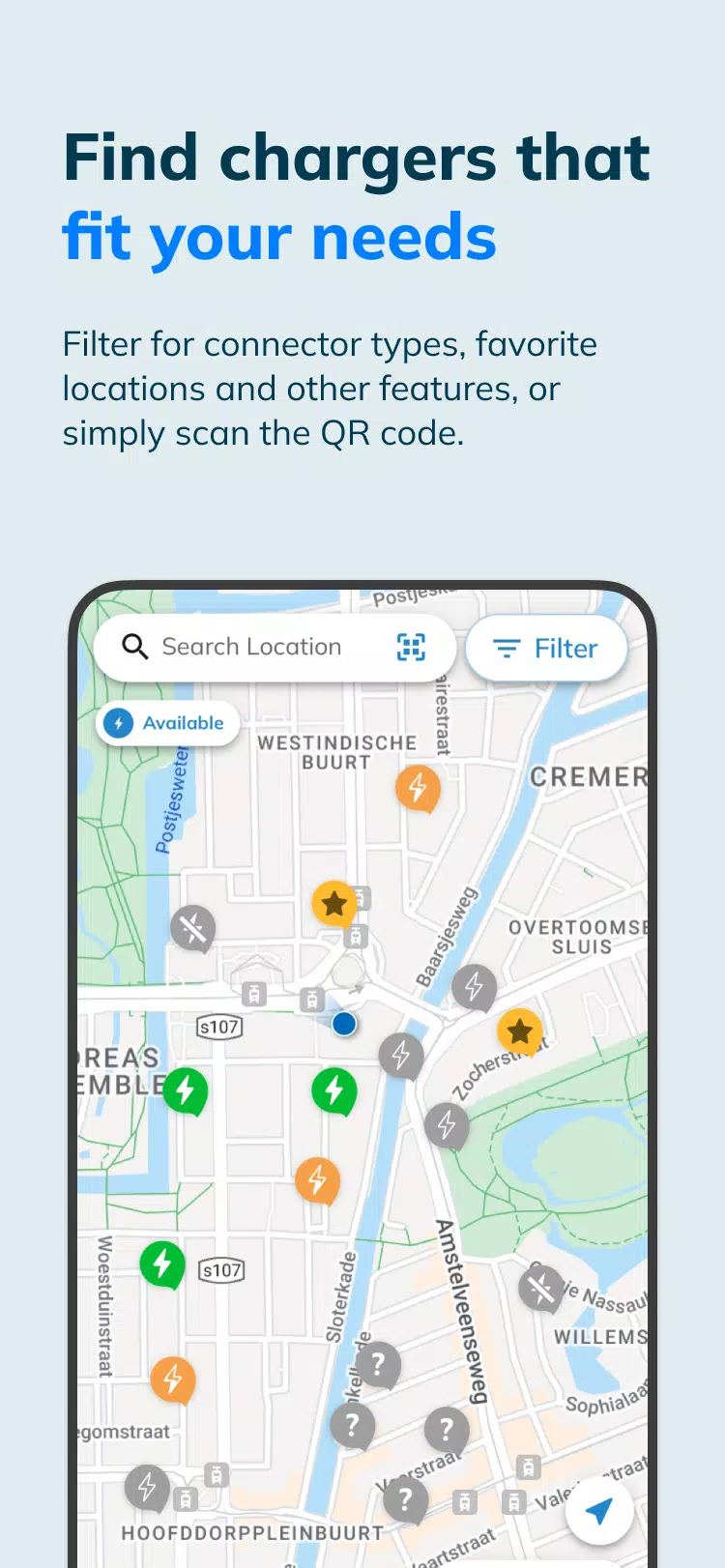Image resolution: width=725 pixels, height=1568 pixels.
Task: Enable the lightning availability badge filter
Action: pos(119,721)
